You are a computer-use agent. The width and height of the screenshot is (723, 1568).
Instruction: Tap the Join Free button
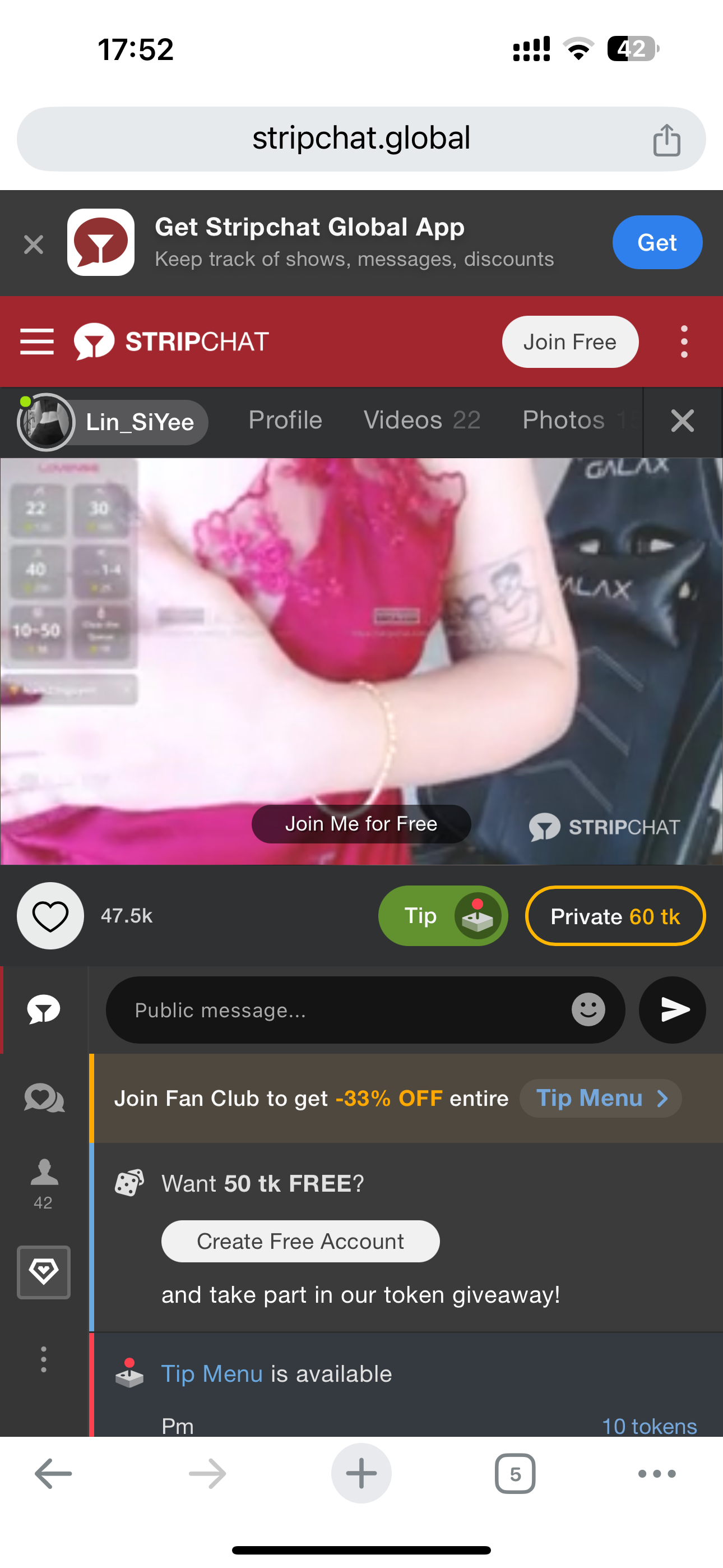point(569,342)
